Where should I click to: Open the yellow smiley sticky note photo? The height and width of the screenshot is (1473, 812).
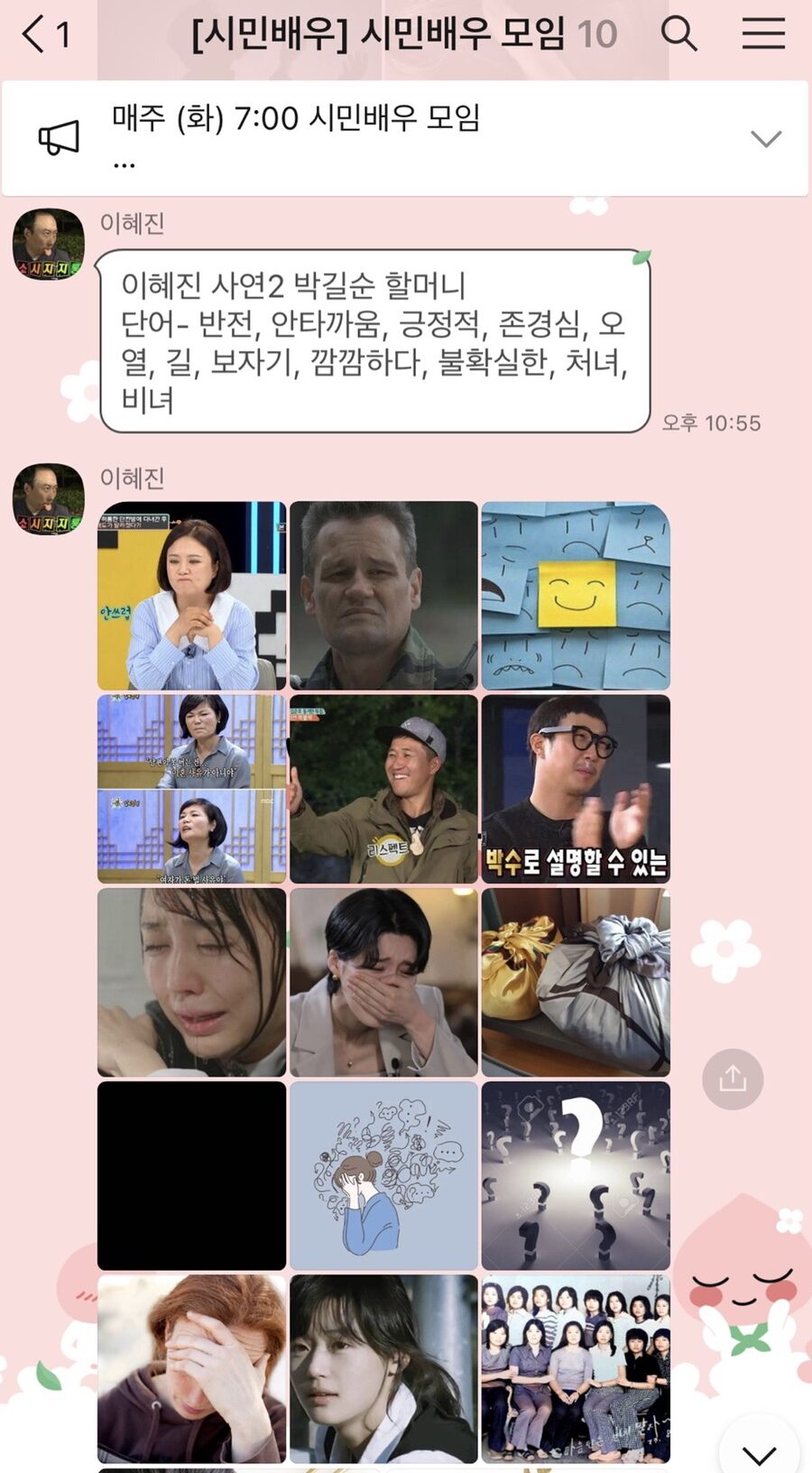(576, 596)
